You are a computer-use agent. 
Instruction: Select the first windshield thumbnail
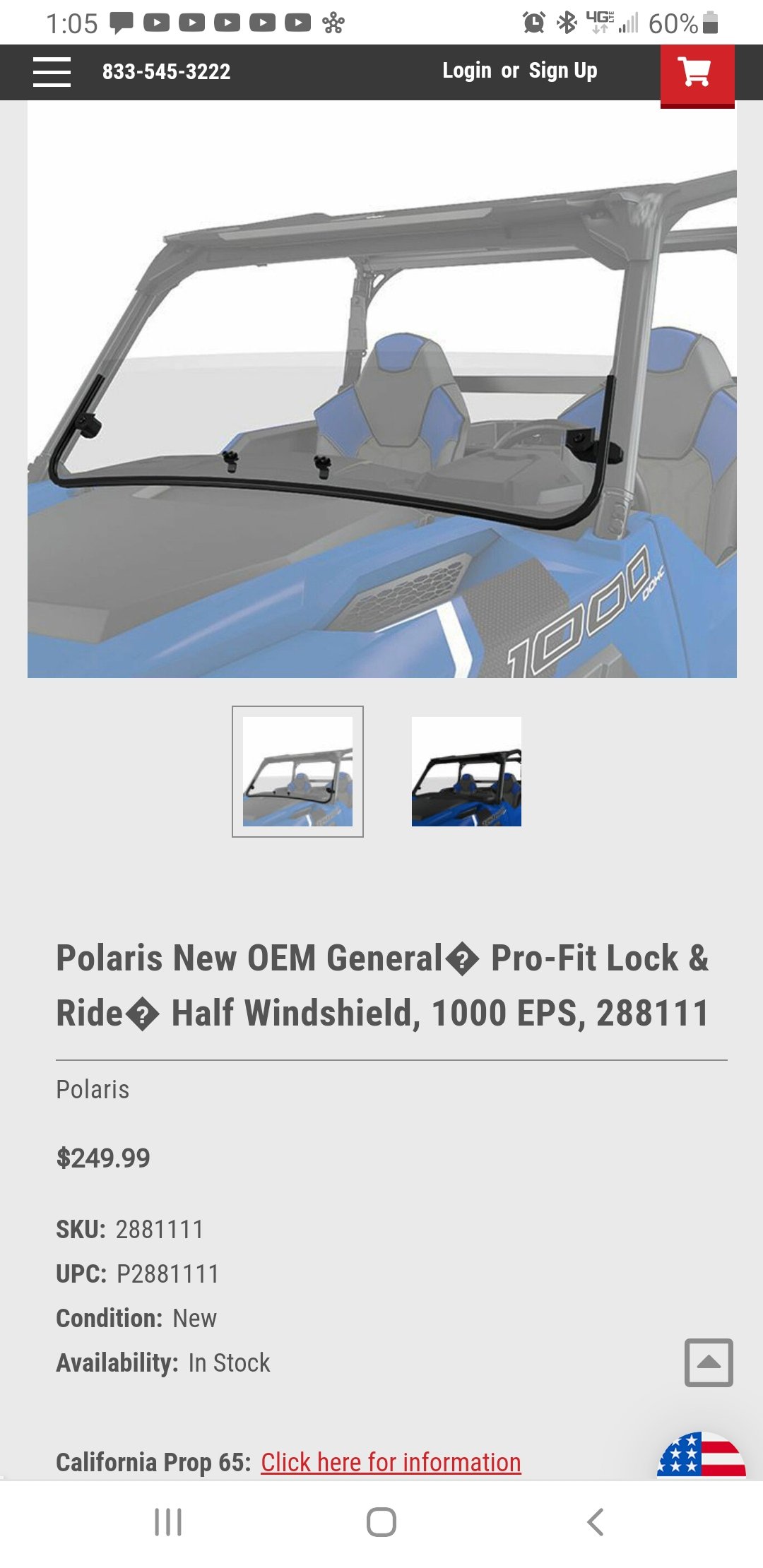297,771
